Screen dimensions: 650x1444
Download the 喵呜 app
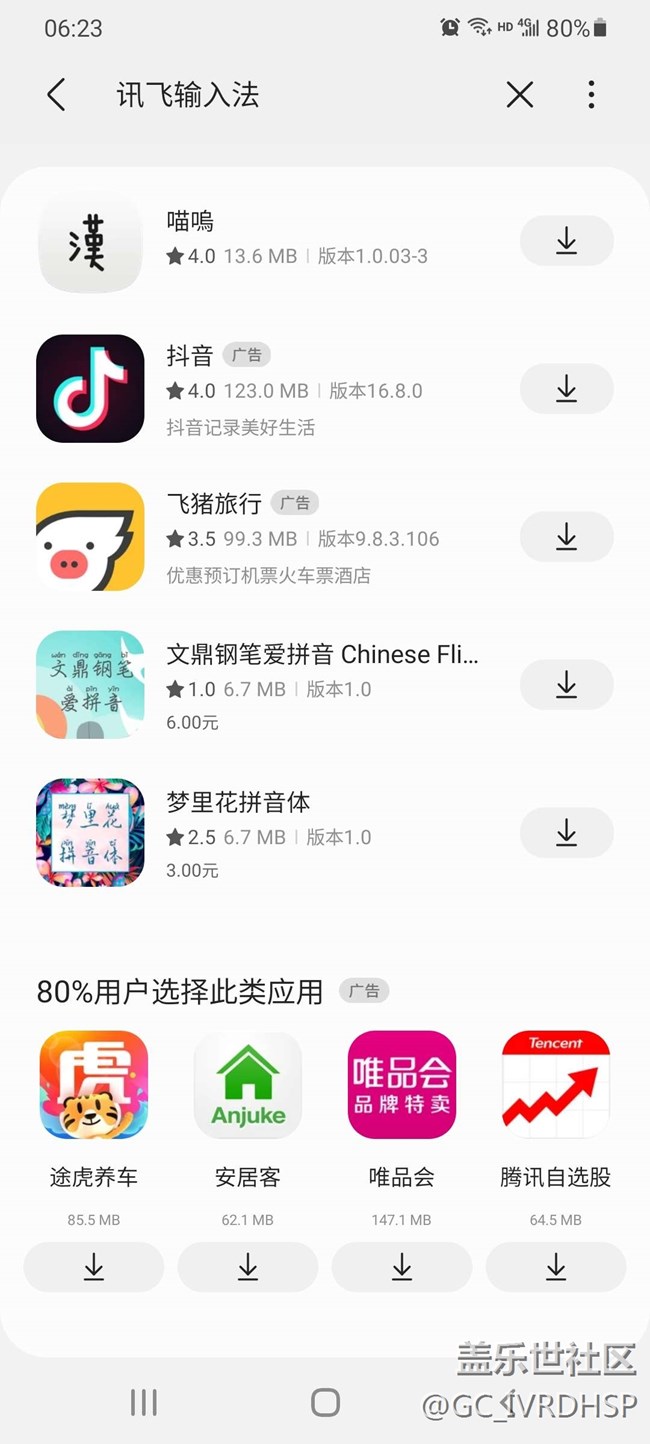tap(566, 241)
